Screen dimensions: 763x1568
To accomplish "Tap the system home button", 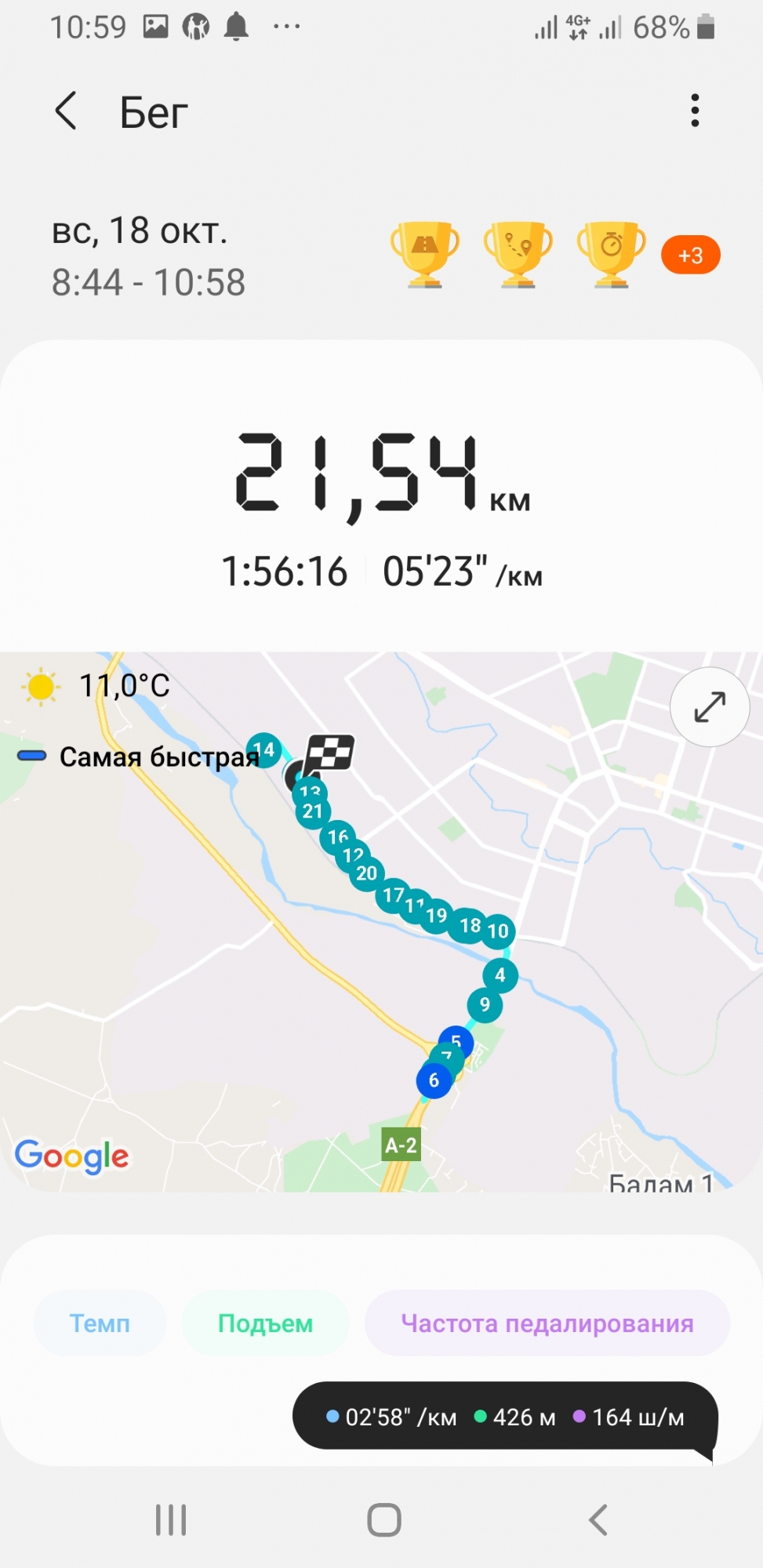I will (x=383, y=1520).
